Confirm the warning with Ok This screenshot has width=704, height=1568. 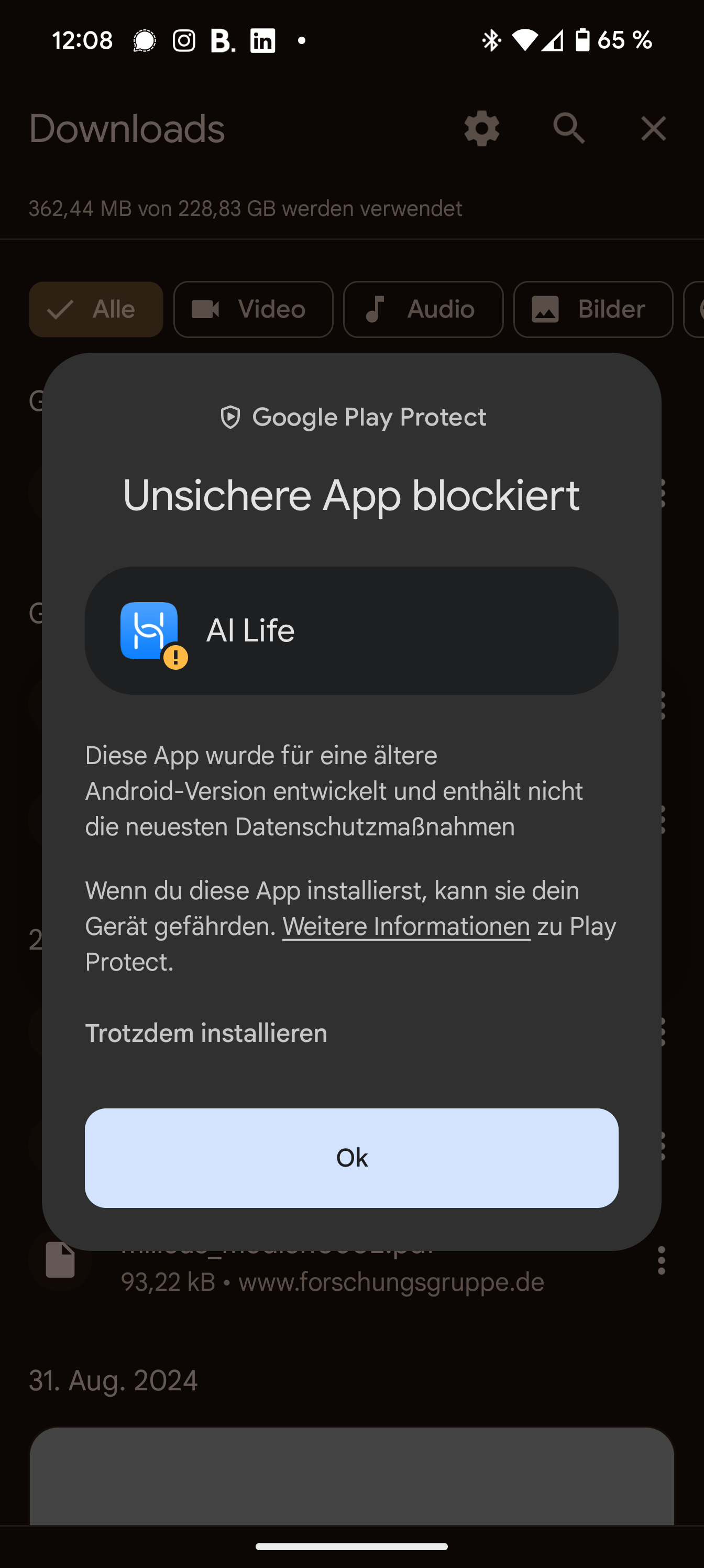pyautogui.click(x=351, y=1157)
